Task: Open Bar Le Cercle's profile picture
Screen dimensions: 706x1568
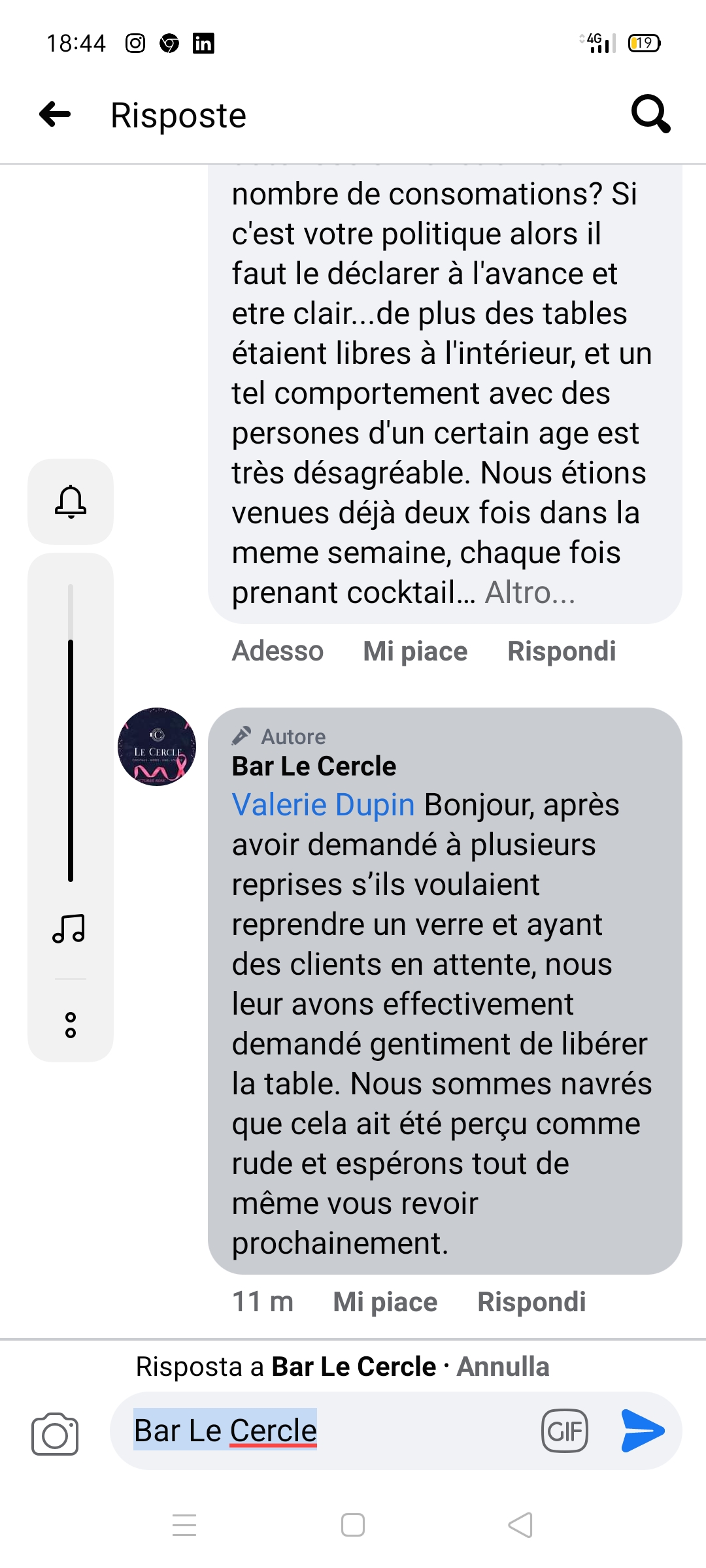Action: tap(157, 747)
